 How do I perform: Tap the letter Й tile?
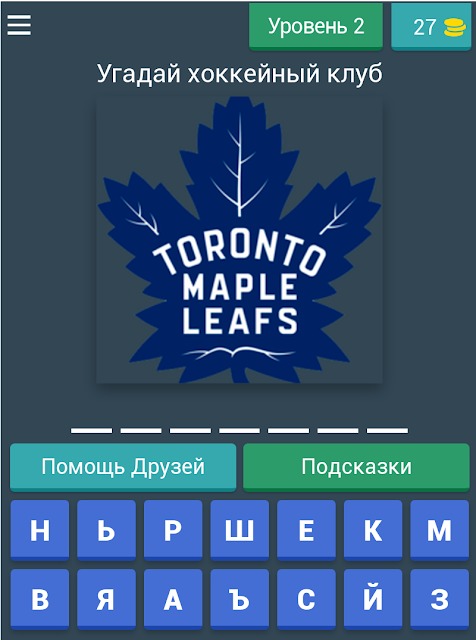[x=373, y=599]
